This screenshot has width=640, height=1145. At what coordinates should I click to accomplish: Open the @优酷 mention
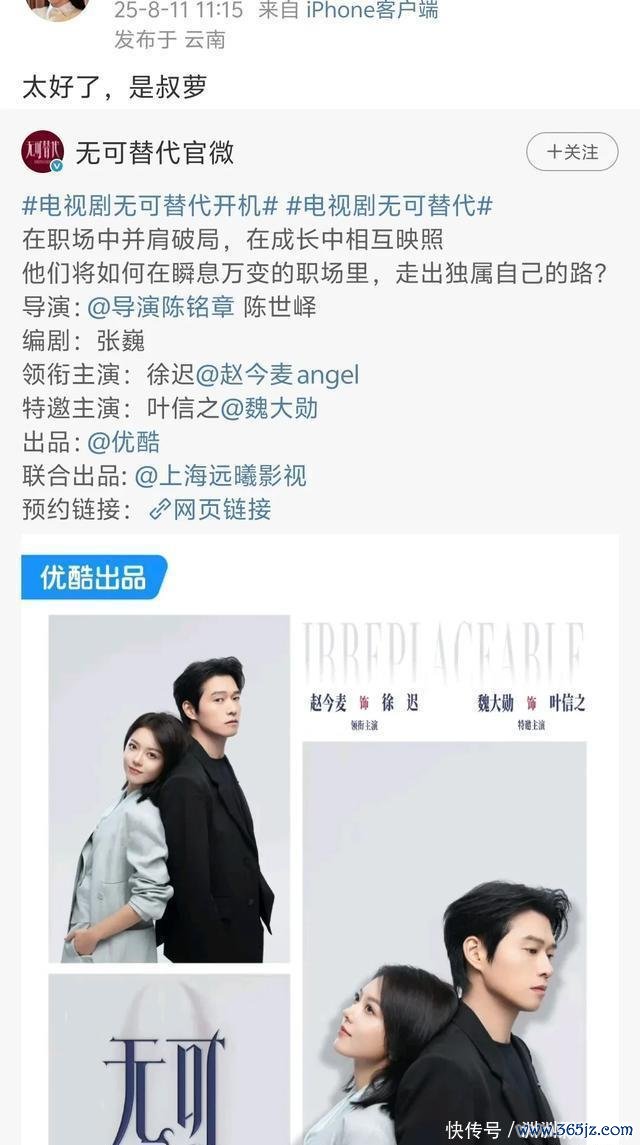pyautogui.click(x=124, y=442)
